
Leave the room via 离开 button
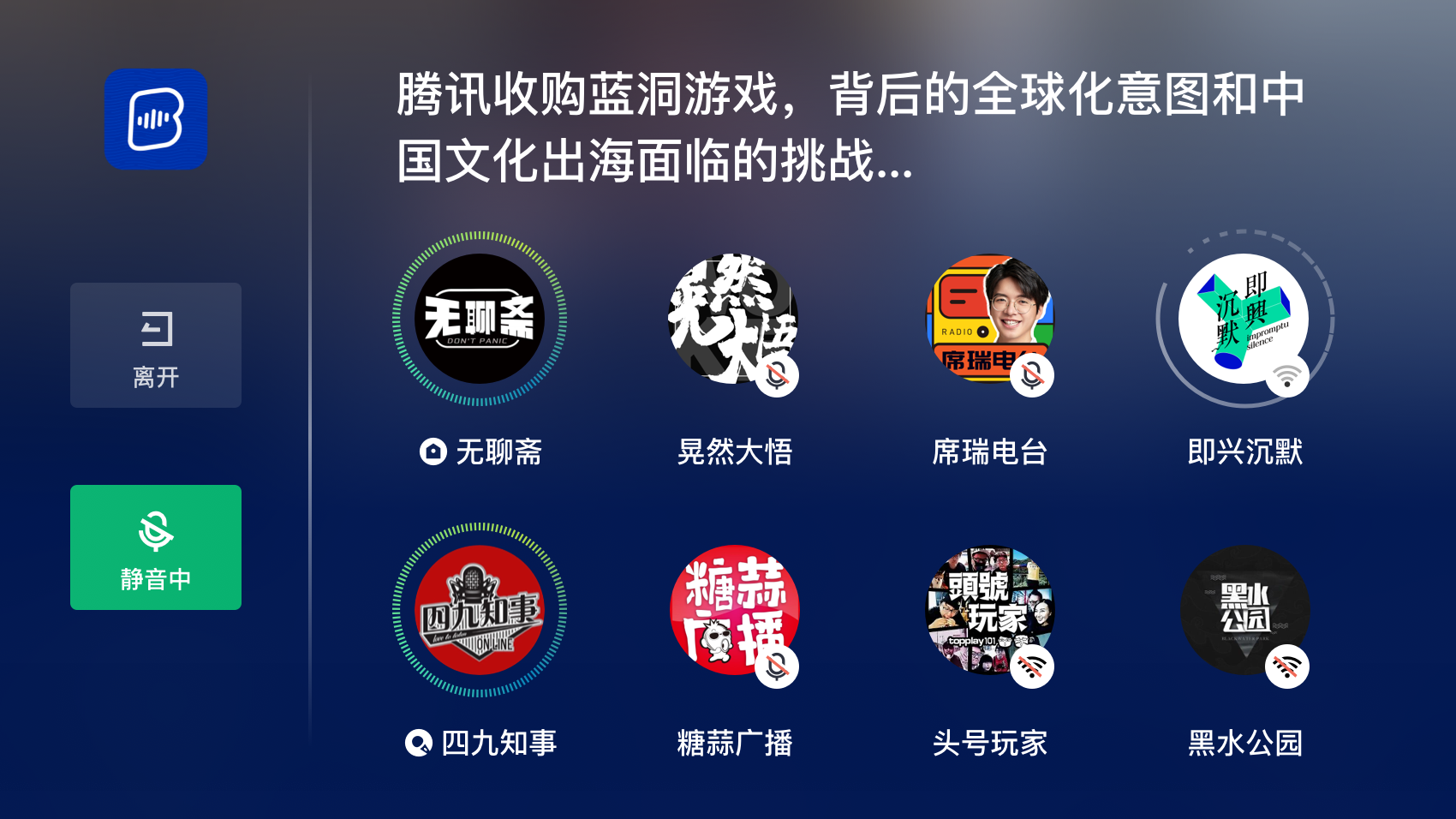pos(156,345)
